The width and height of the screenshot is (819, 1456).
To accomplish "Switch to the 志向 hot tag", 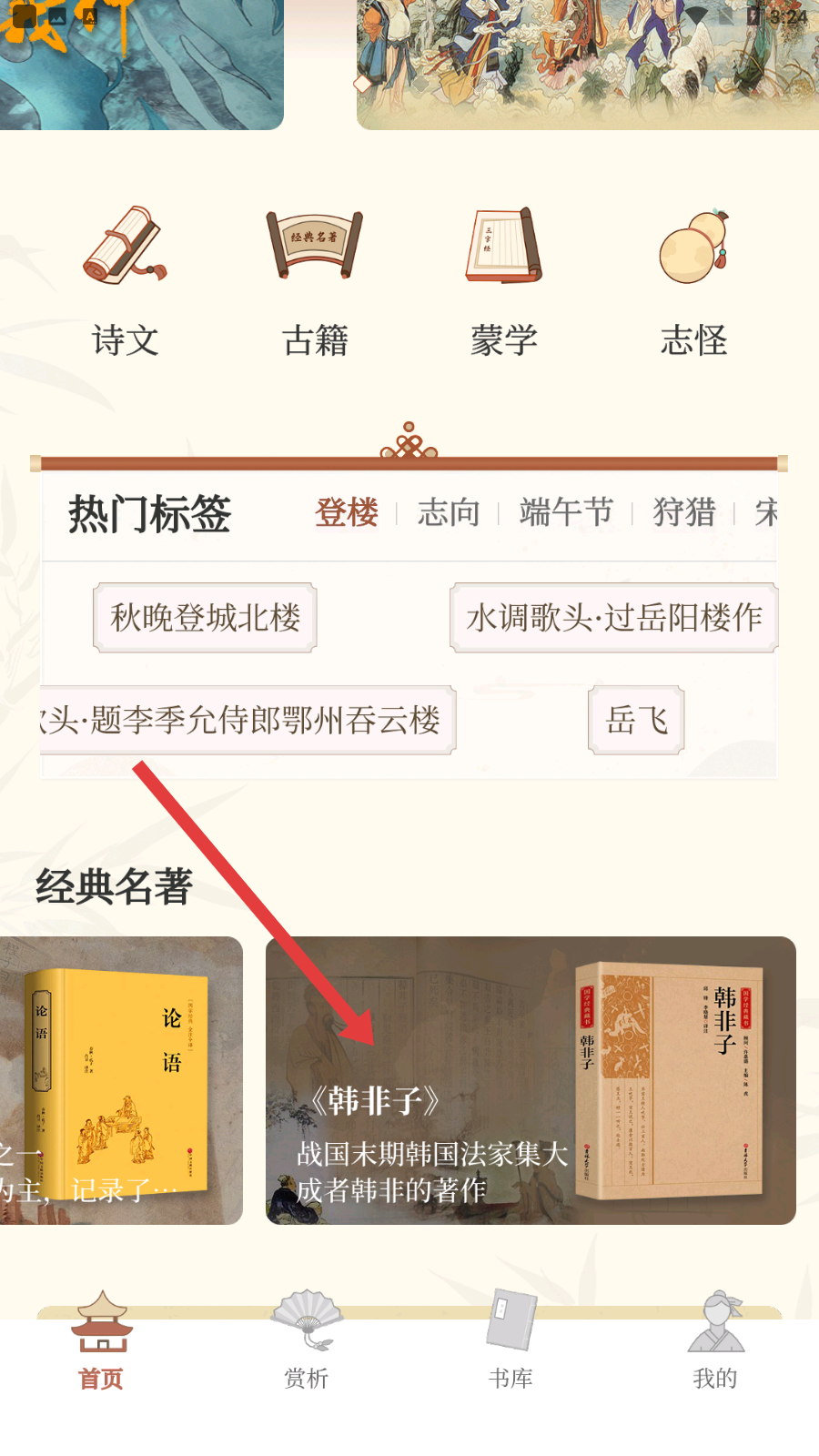I will coord(449,512).
